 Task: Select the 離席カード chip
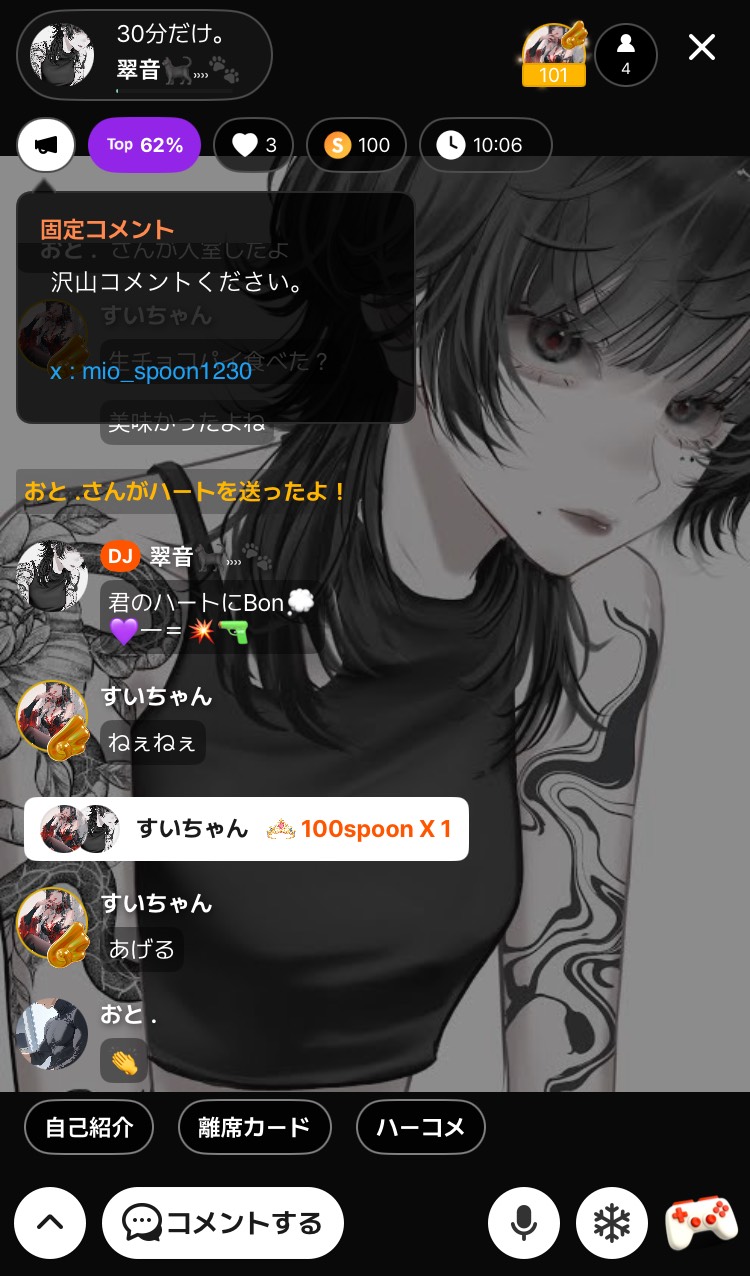click(256, 1127)
